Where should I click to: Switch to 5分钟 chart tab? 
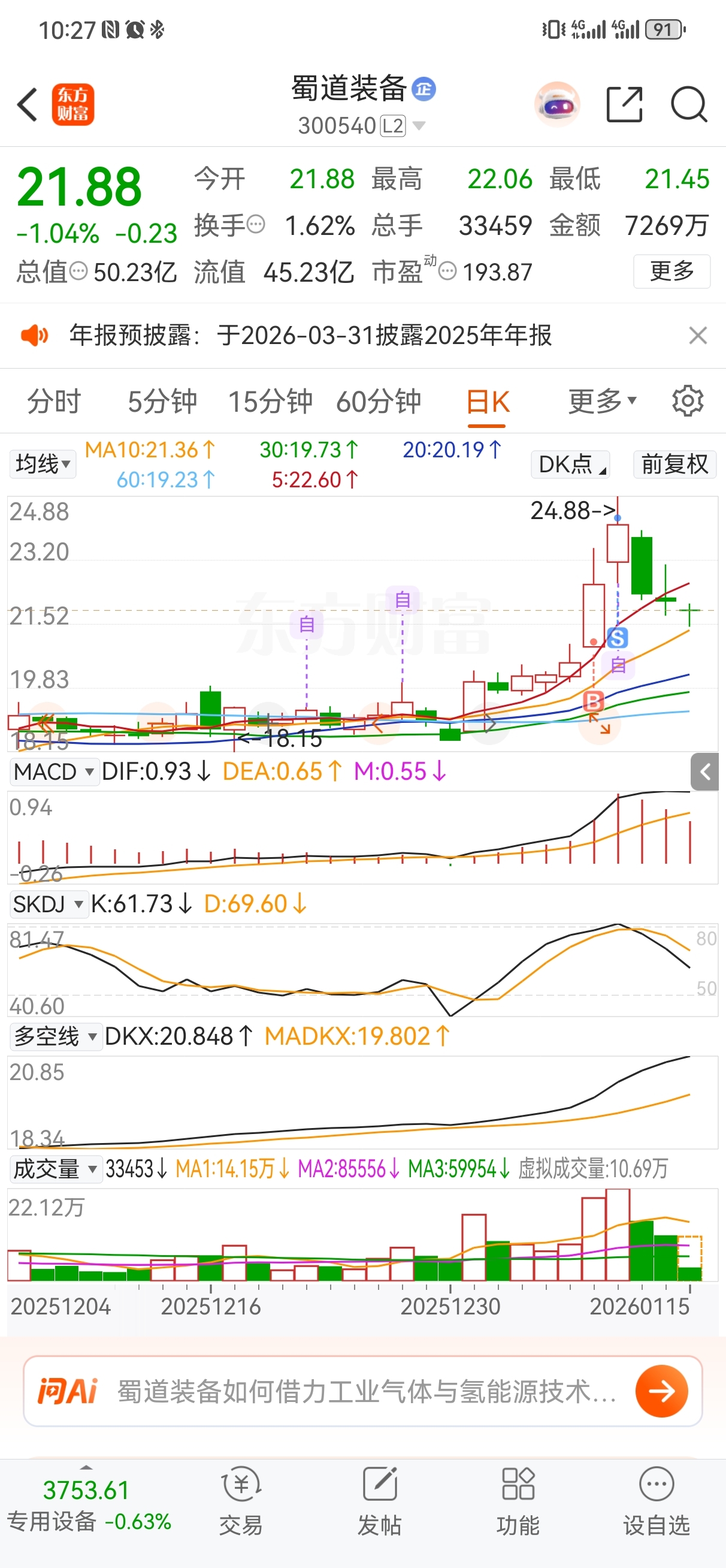pyautogui.click(x=162, y=402)
